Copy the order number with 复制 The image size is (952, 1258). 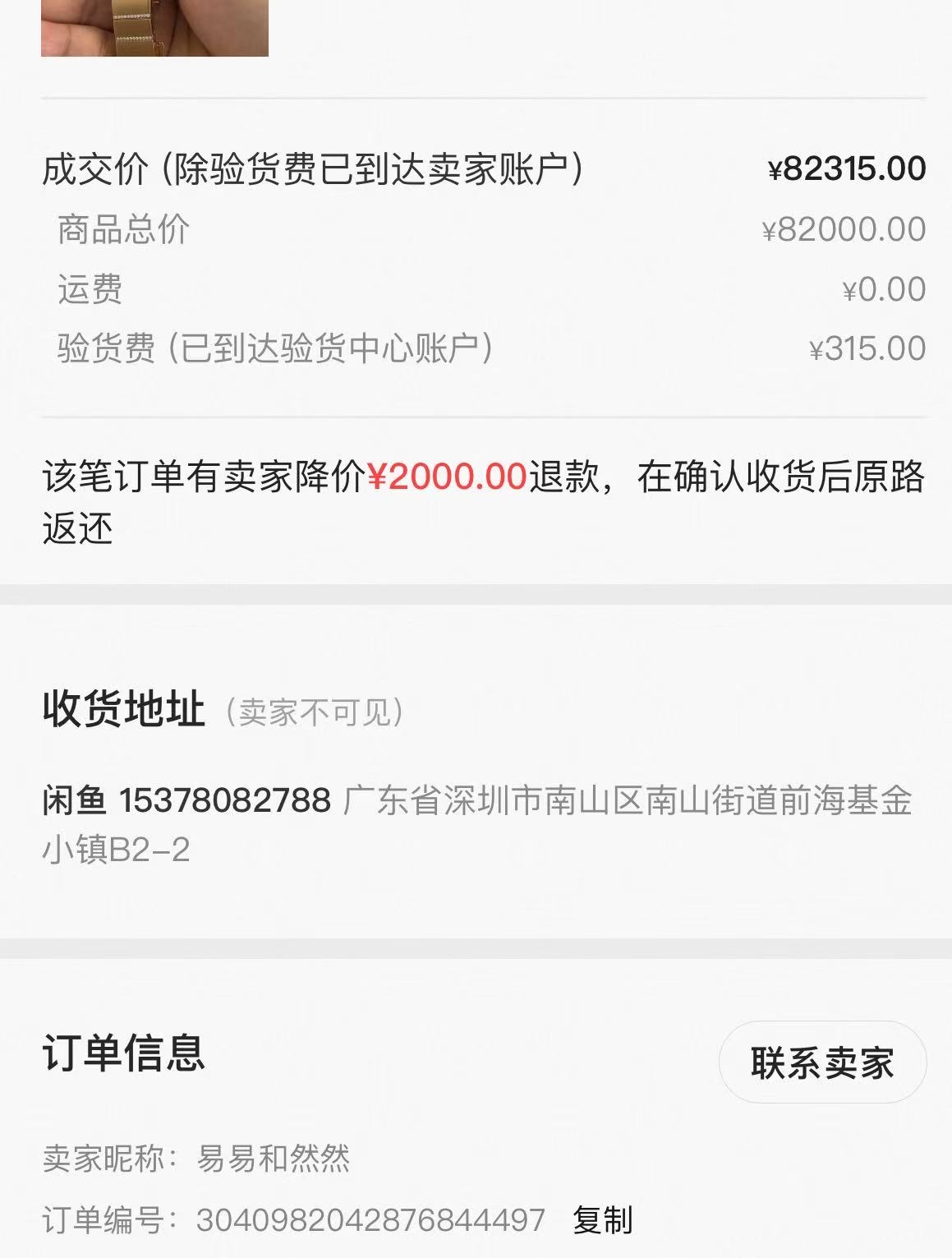tap(602, 1220)
